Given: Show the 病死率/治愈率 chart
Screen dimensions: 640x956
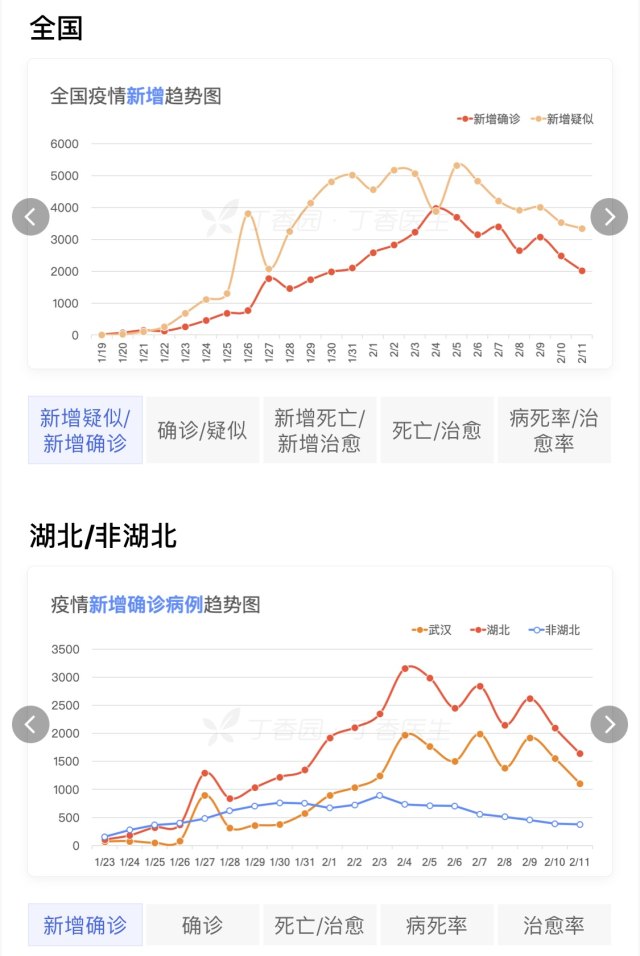Looking at the screenshot, I should point(553,430).
